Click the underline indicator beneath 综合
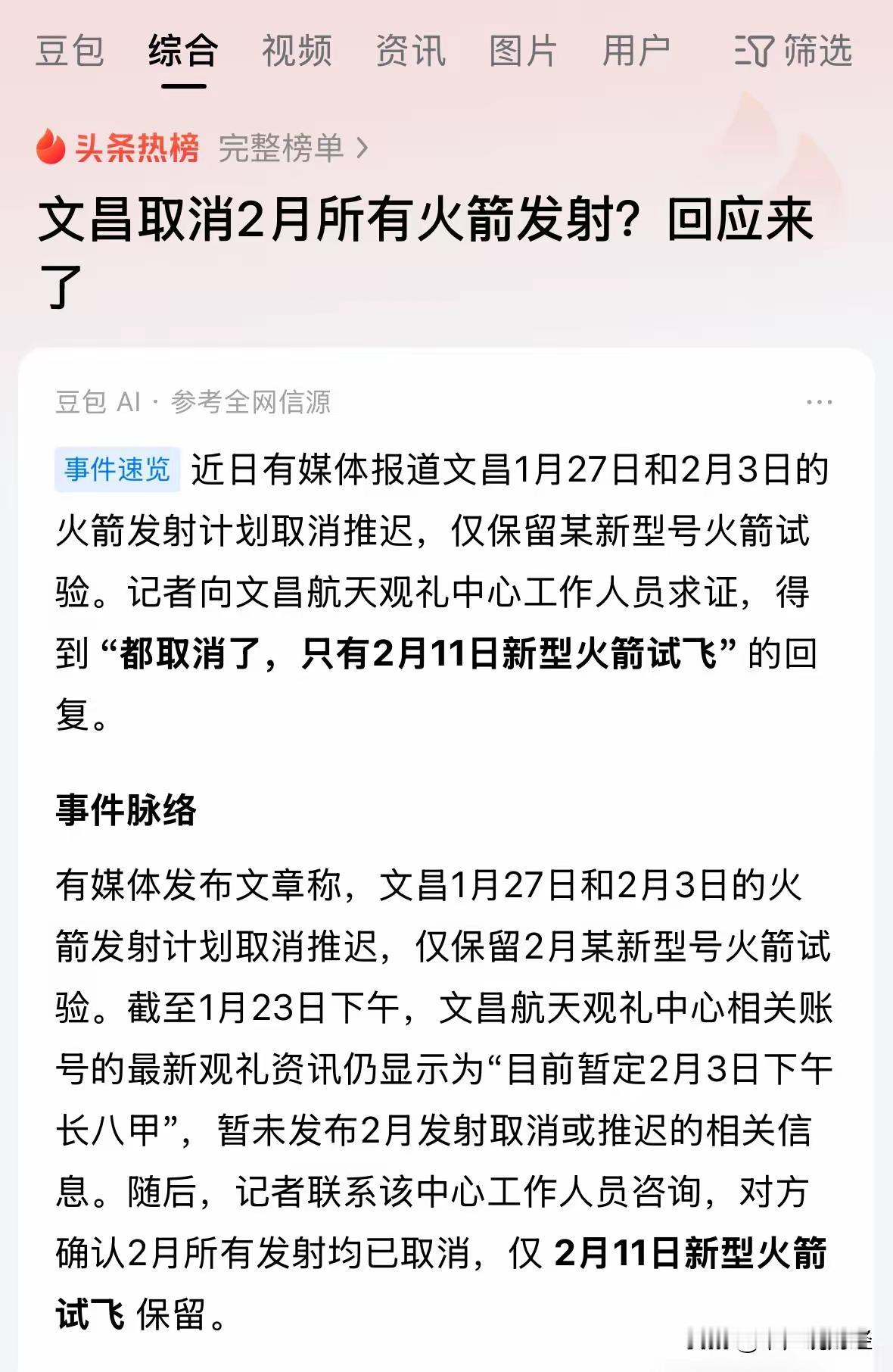Screen dimensions: 893x1372 click(x=182, y=87)
